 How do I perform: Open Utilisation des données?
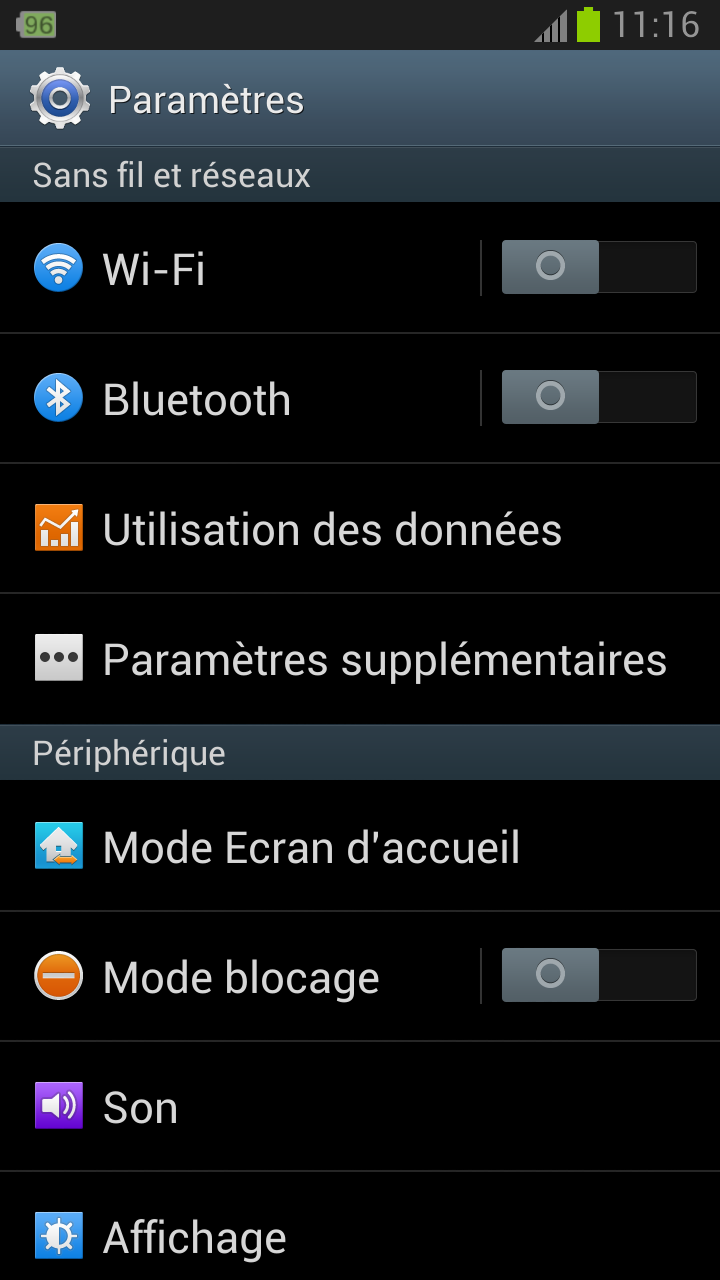[x=360, y=529]
